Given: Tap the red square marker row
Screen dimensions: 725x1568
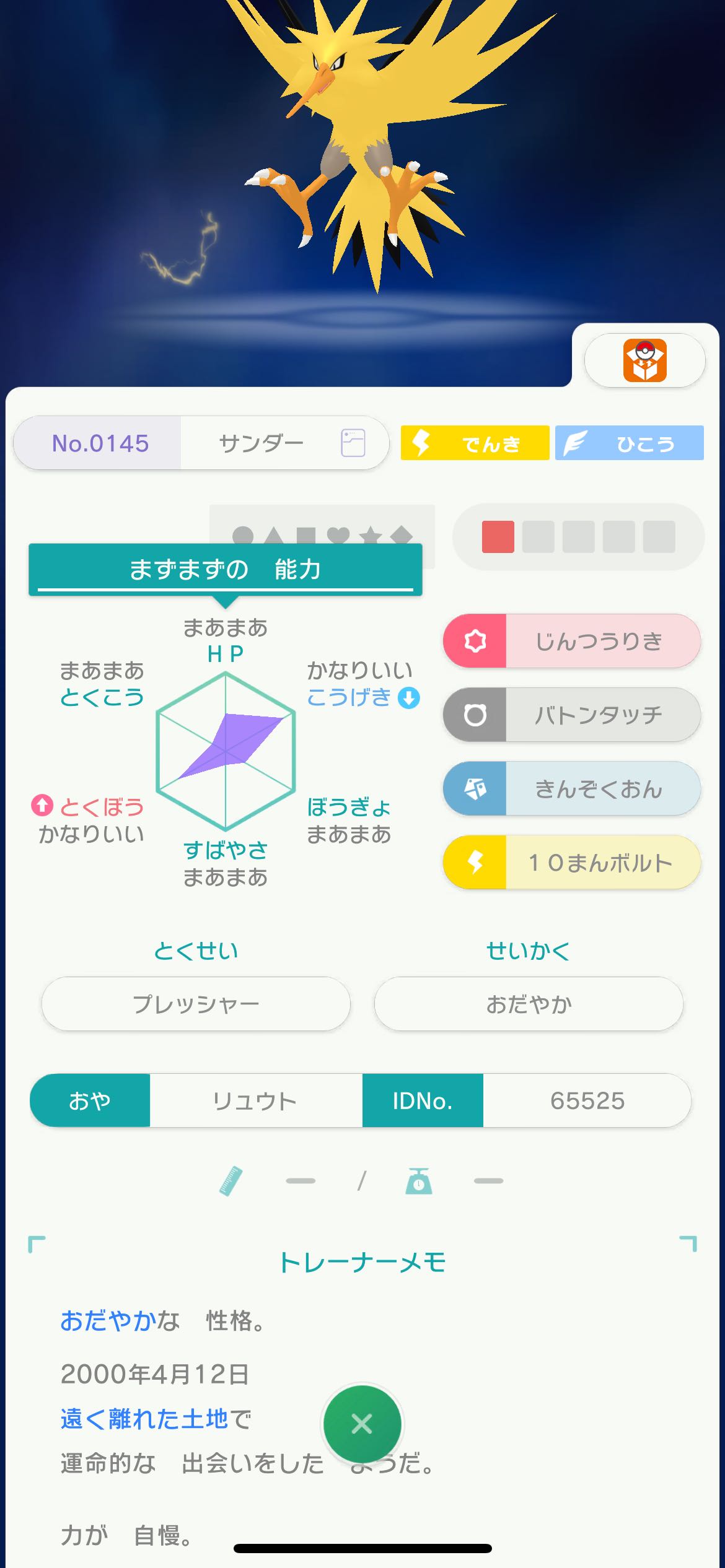Looking at the screenshot, I should click(578, 536).
